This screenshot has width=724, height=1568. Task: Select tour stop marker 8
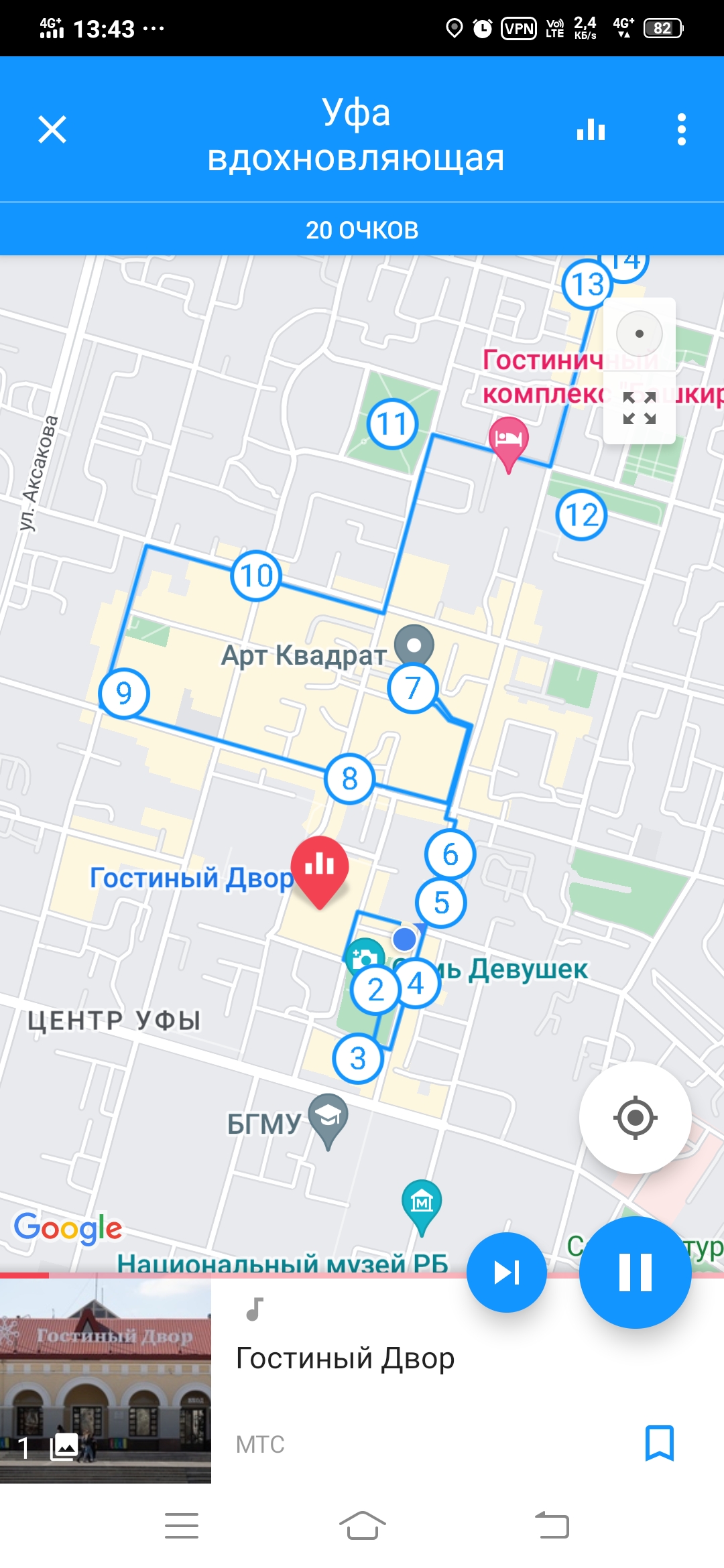click(349, 779)
